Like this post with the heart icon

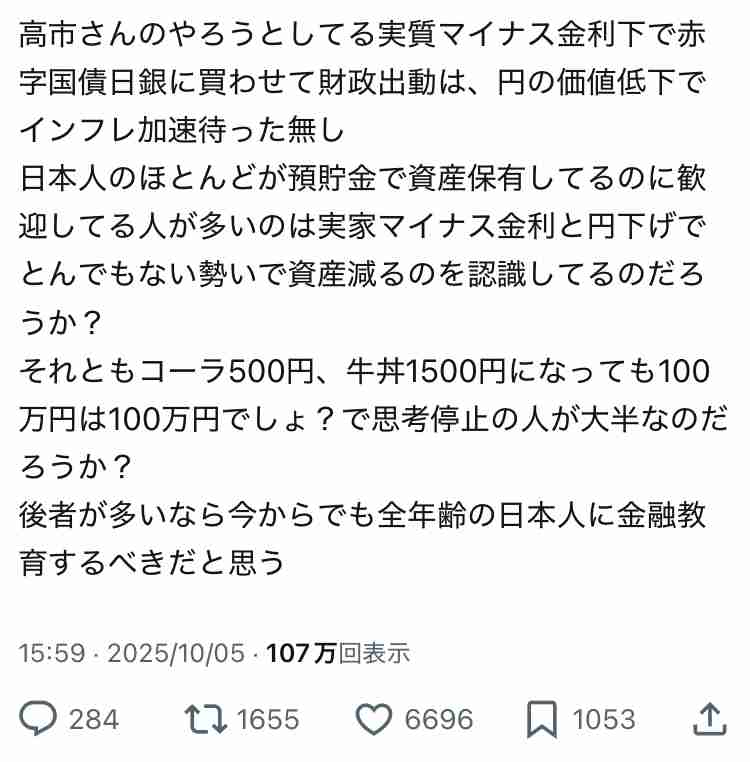pos(374,718)
